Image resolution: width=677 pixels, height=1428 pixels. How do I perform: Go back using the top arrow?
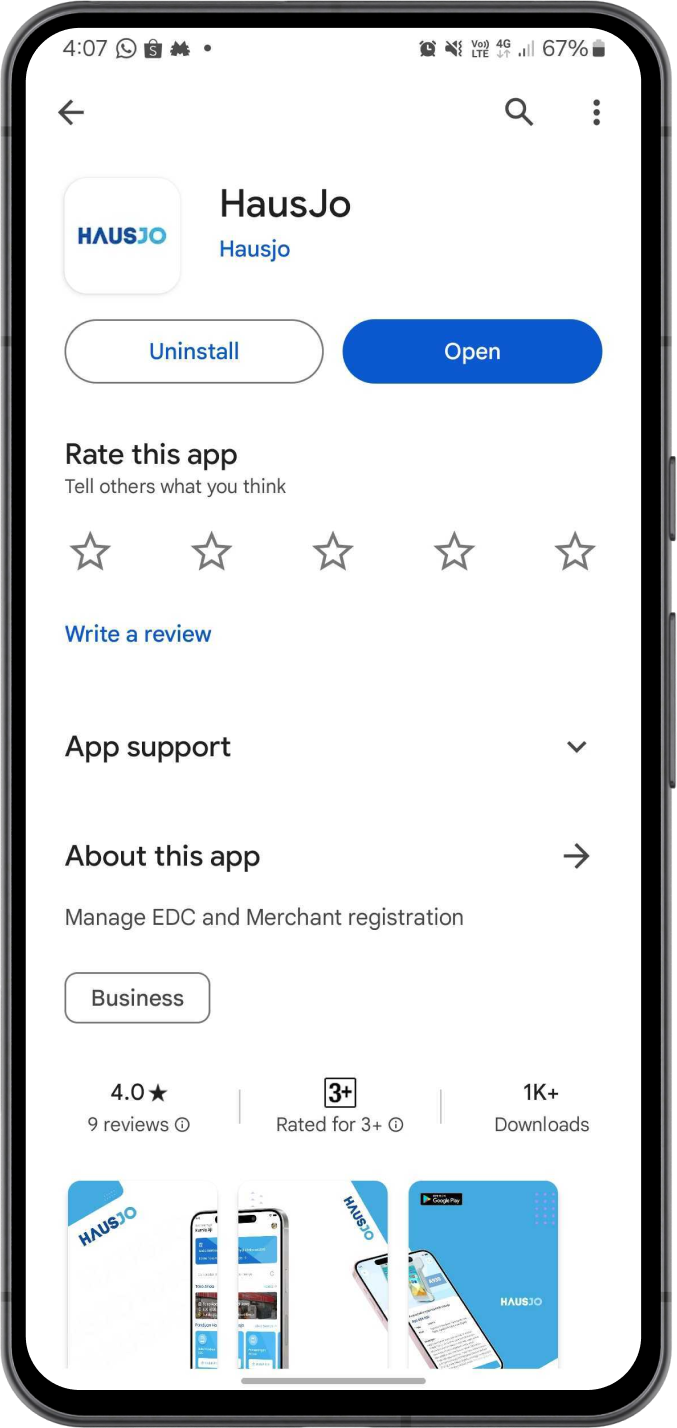71,113
